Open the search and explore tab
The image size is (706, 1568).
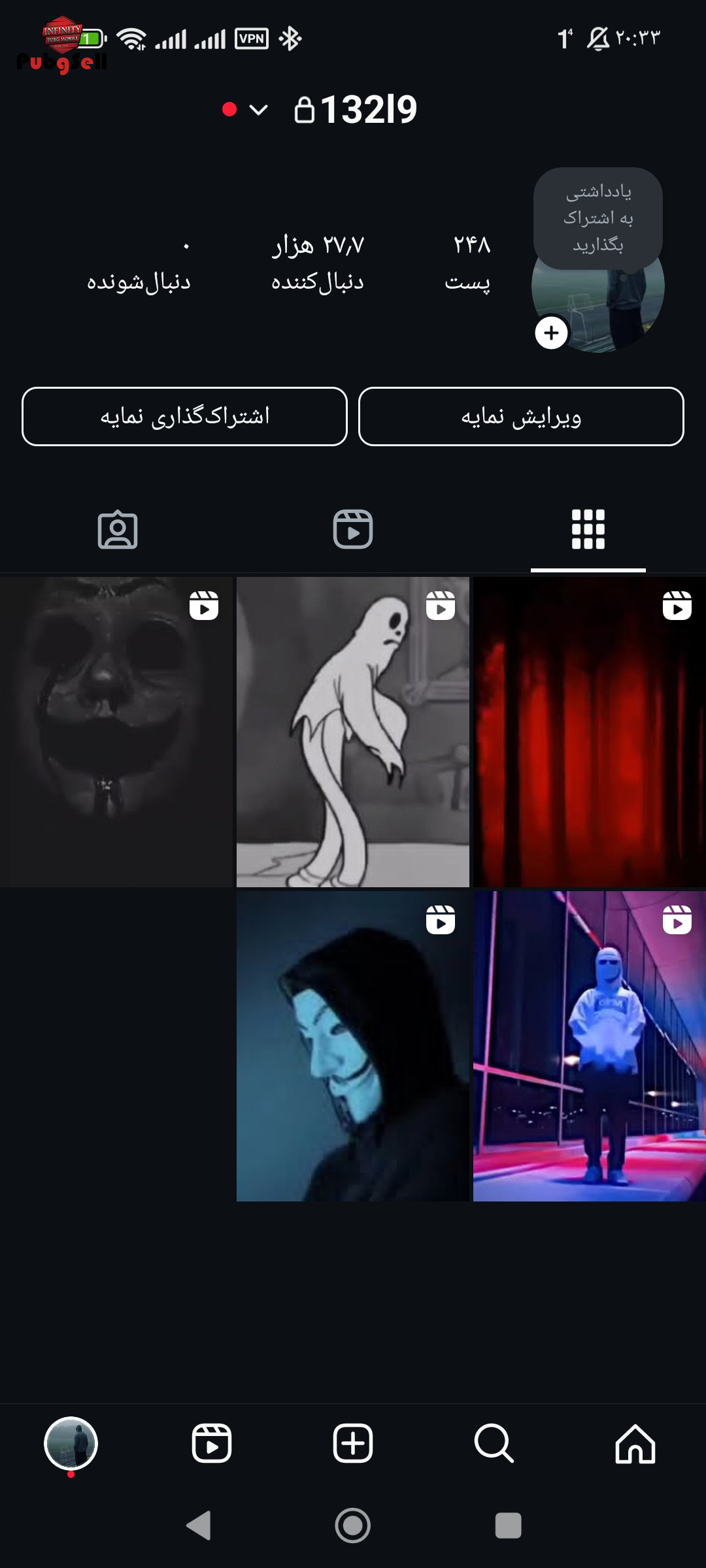[x=494, y=1444]
